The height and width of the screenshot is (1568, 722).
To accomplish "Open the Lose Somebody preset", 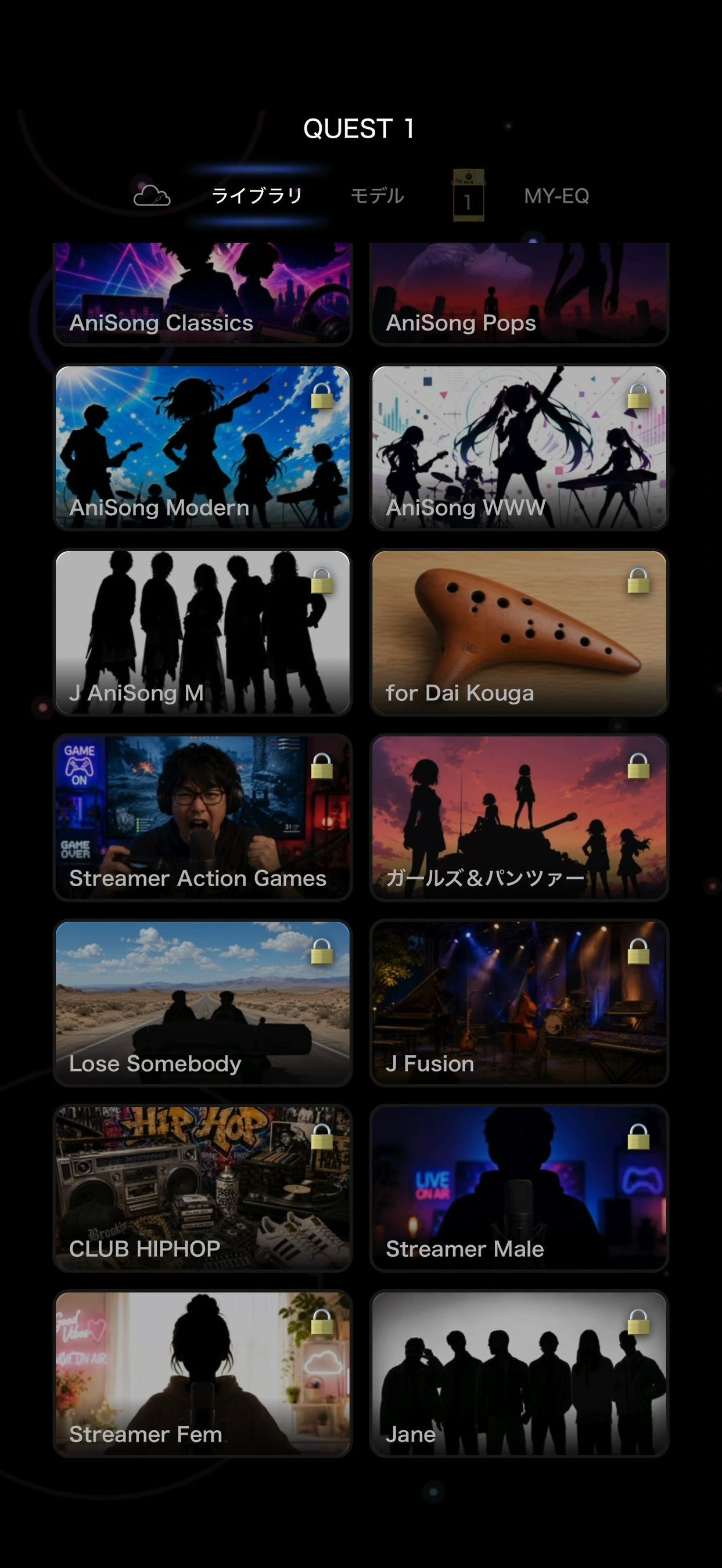I will click(x=203, y=1002).
